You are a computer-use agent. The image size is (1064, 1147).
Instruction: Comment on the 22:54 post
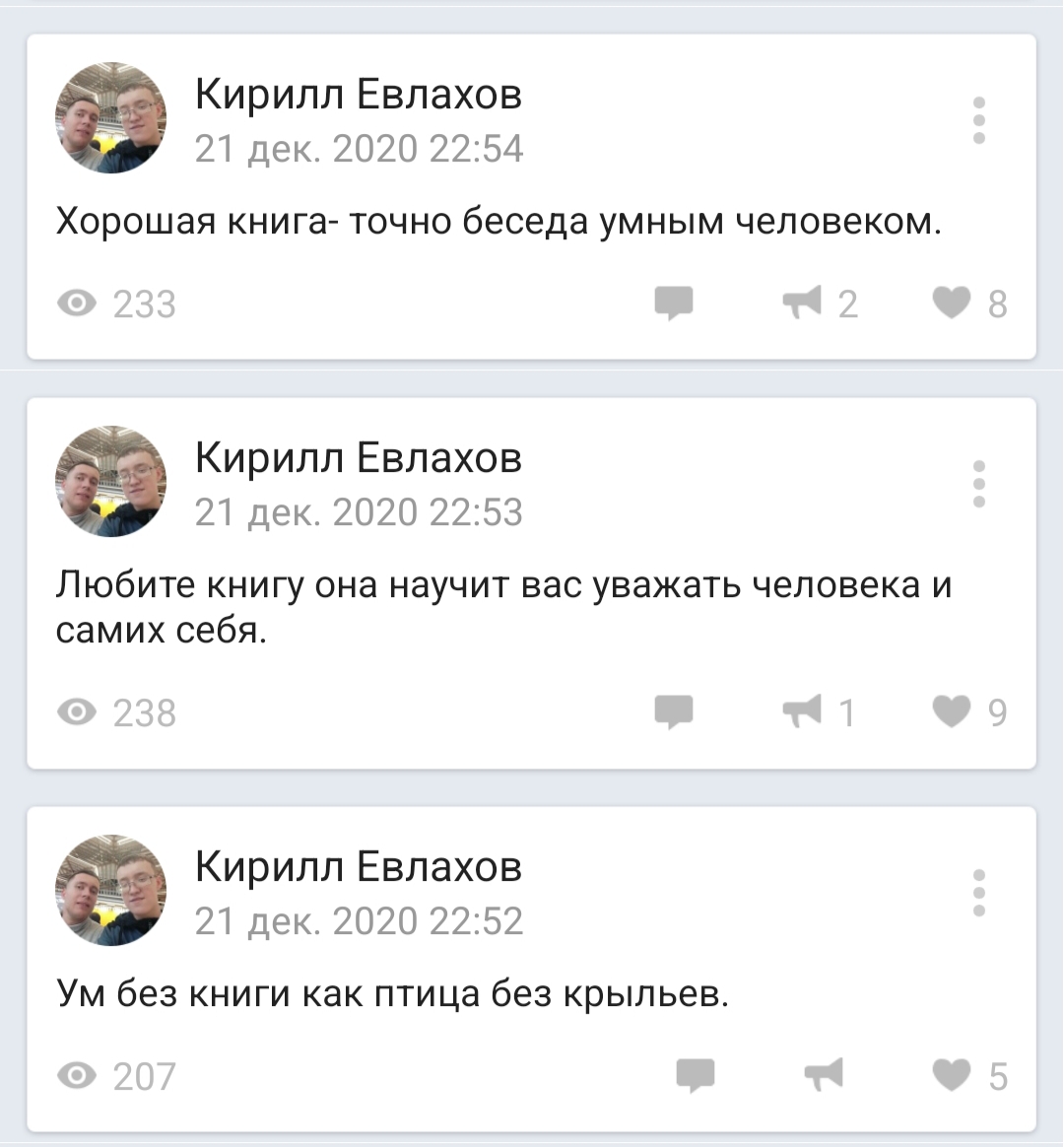(x=675, y=303)
